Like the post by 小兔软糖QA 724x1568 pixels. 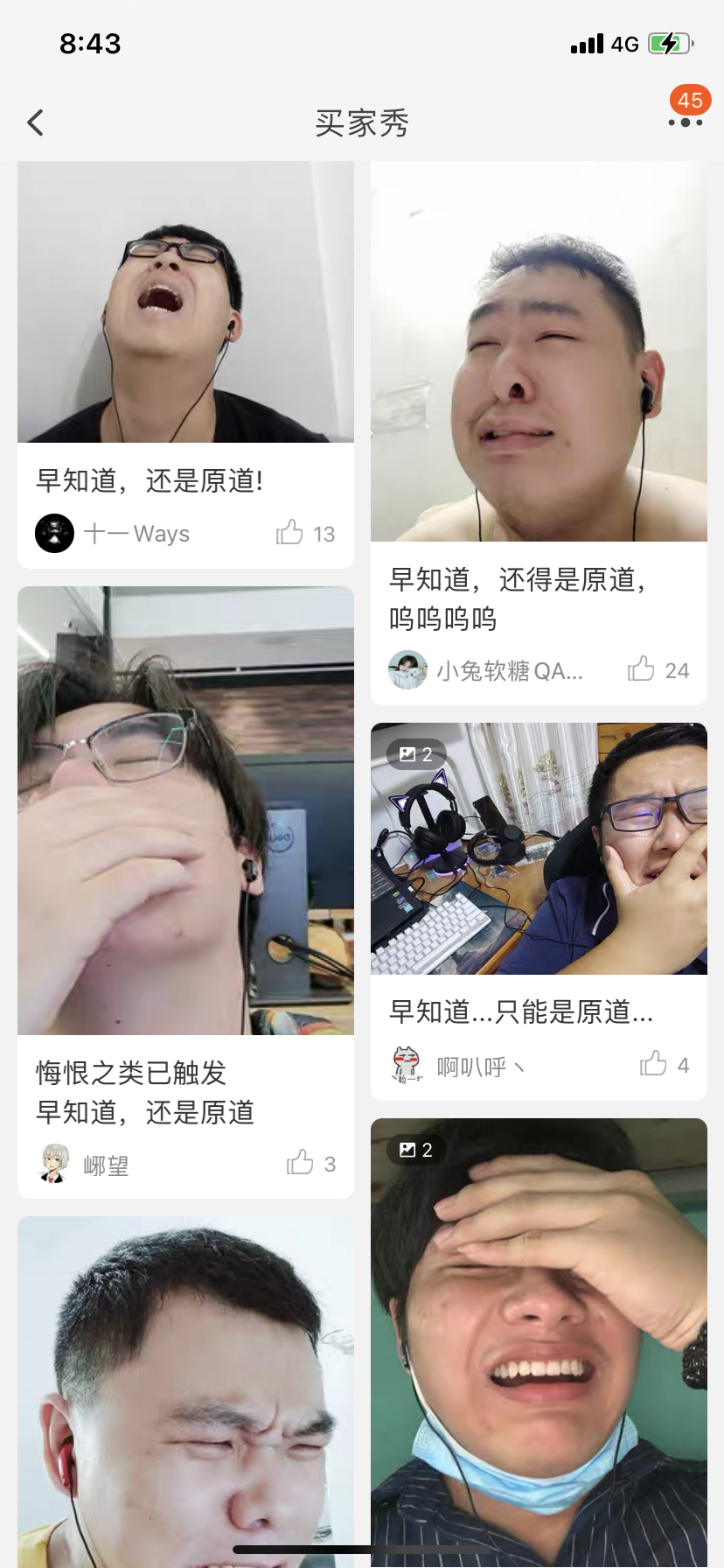point(642,669)
